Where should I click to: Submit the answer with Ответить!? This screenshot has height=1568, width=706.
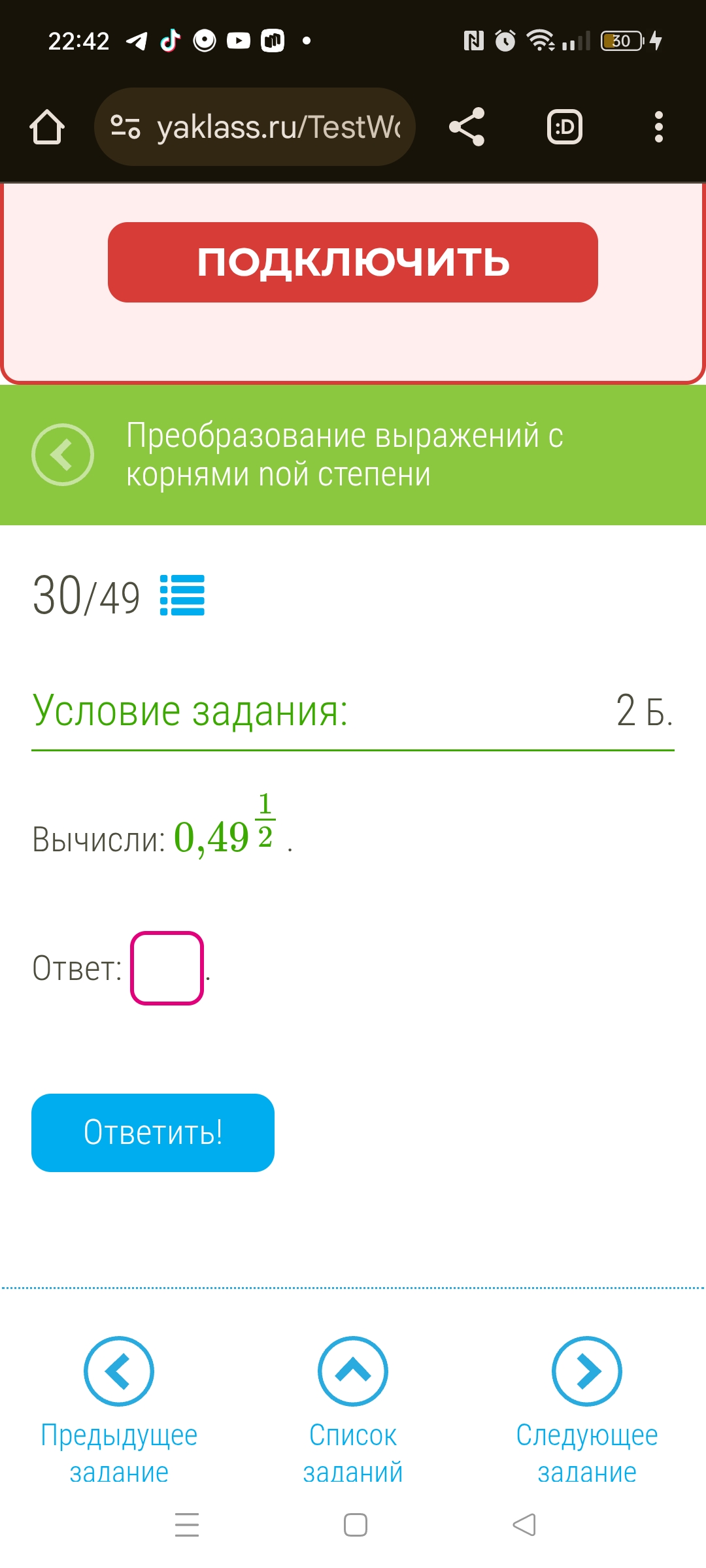point(153,1133)
